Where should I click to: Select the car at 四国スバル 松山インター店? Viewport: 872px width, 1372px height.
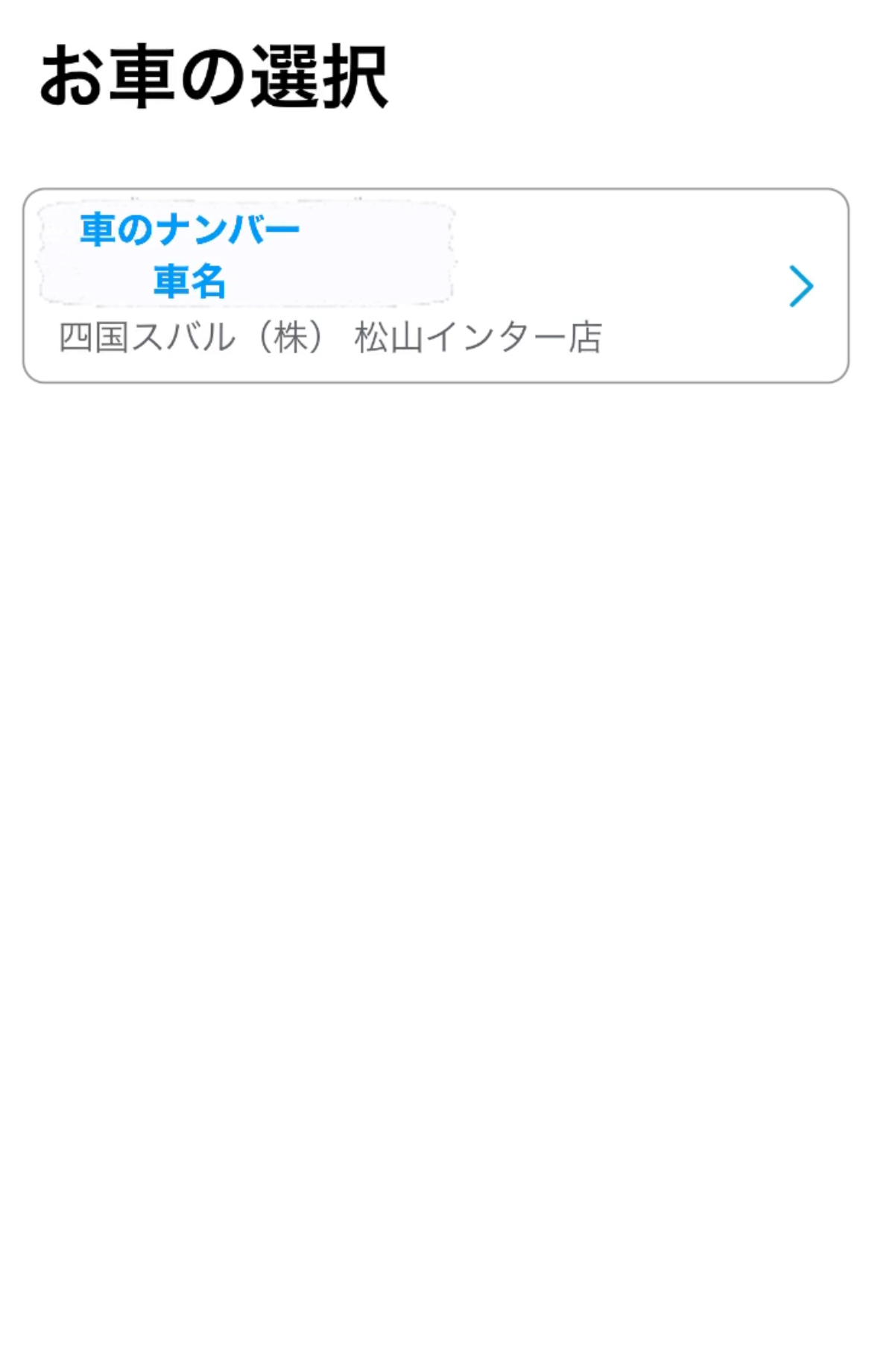click(x=435, y=286)
